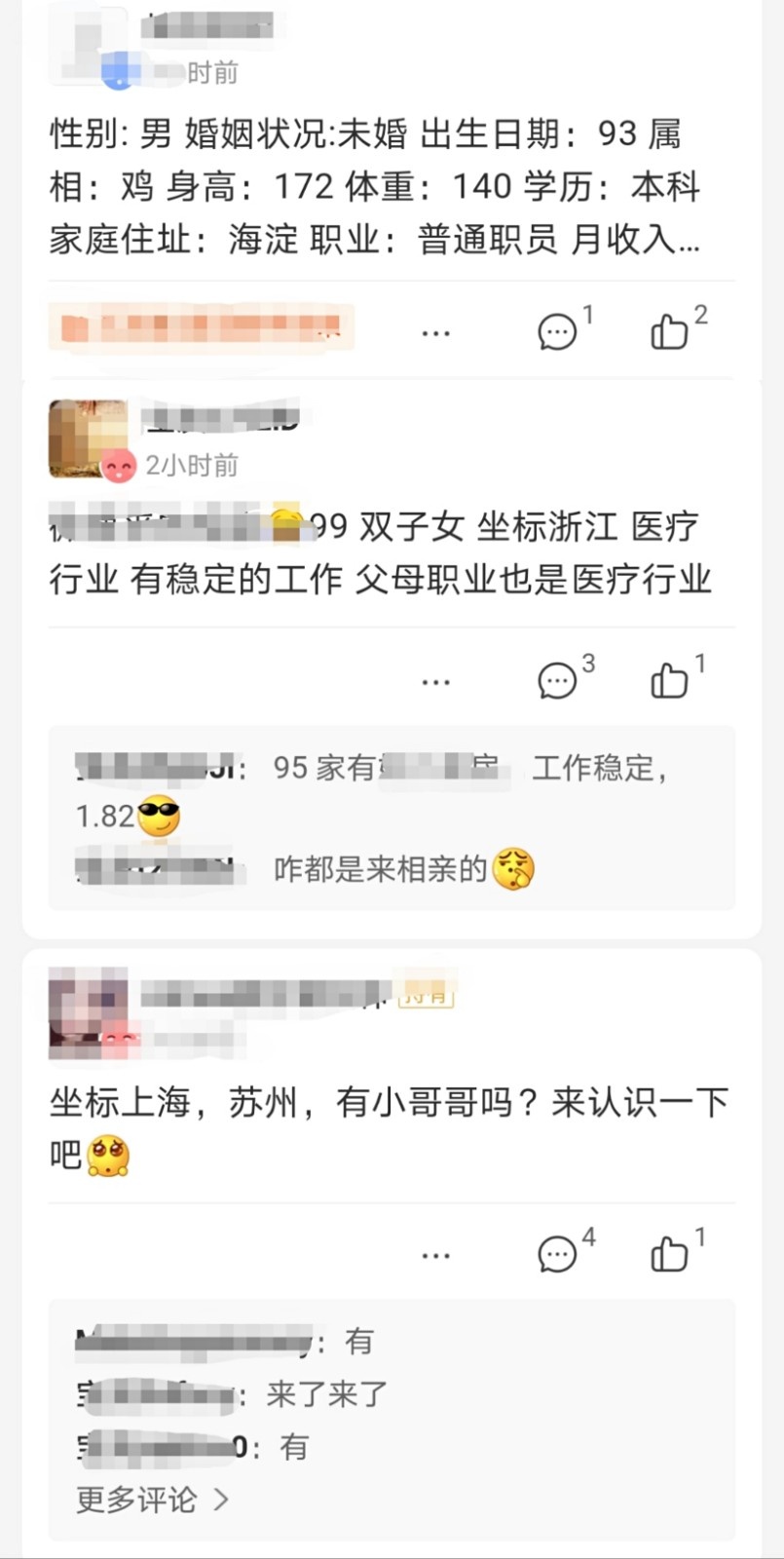The width and height of the screenshot is (784, 1559).
Task: Open the full 性别 男 婚姻状况 post
Action: [375, 187]
